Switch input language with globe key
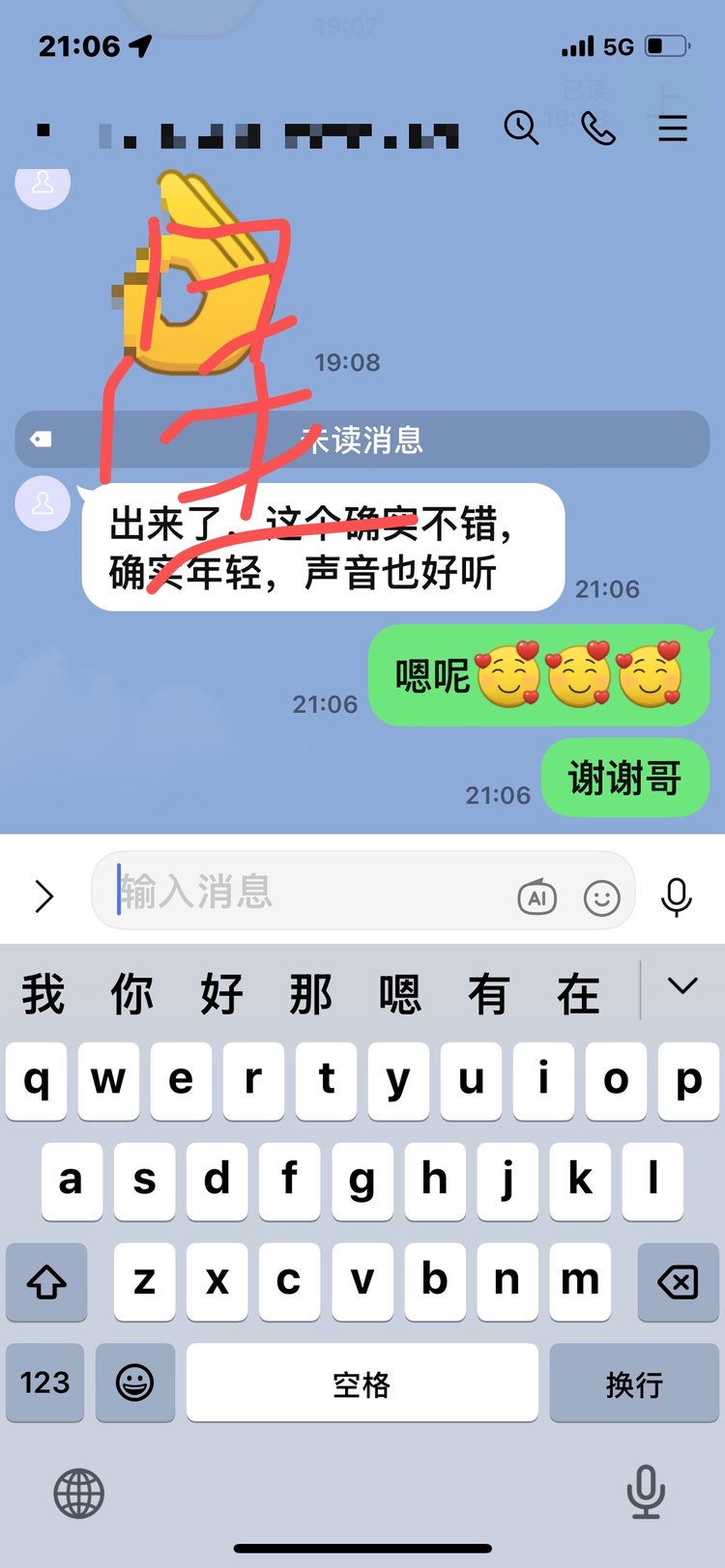 tap(78, 1493)
